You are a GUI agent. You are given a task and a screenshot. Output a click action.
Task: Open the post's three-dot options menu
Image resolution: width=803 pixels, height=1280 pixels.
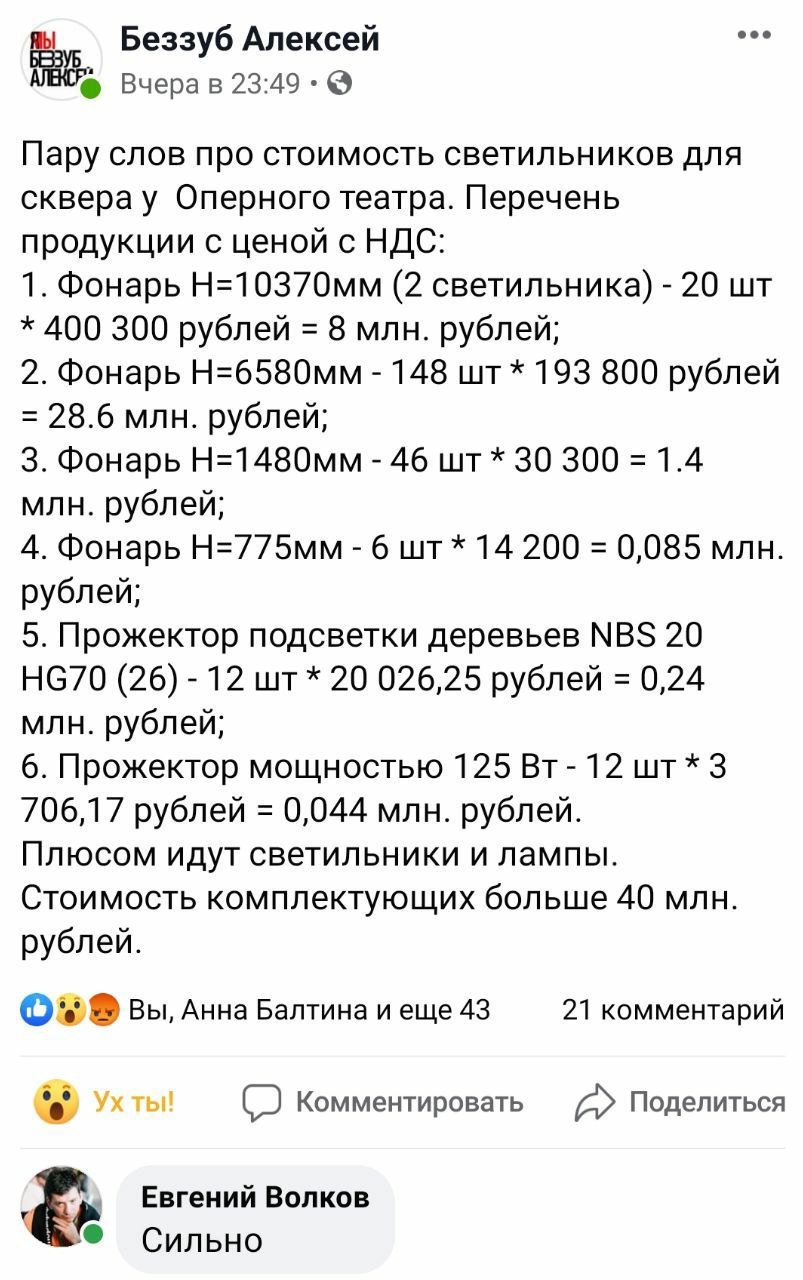753,36
